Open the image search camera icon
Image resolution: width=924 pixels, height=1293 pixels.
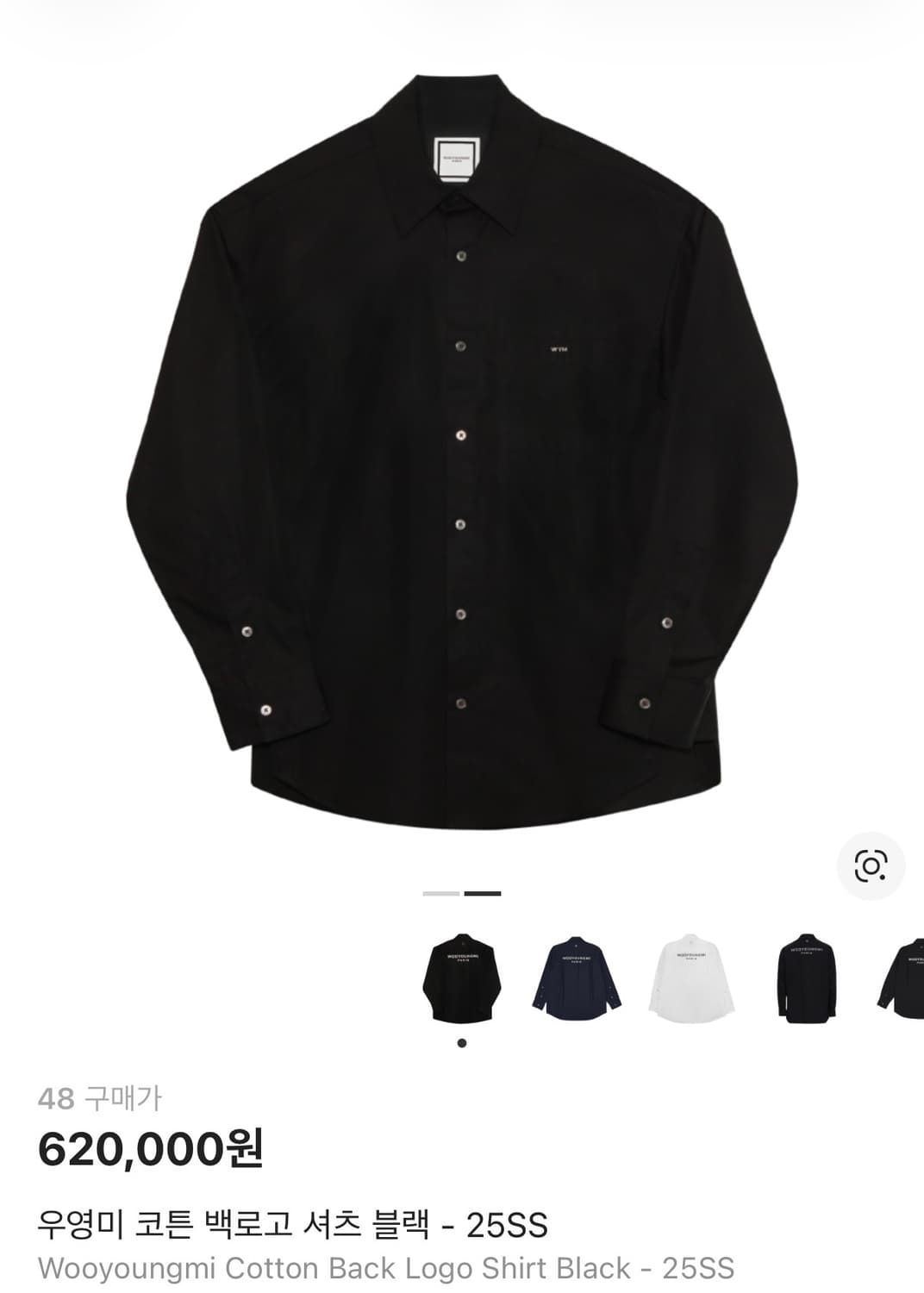(871, 865)
